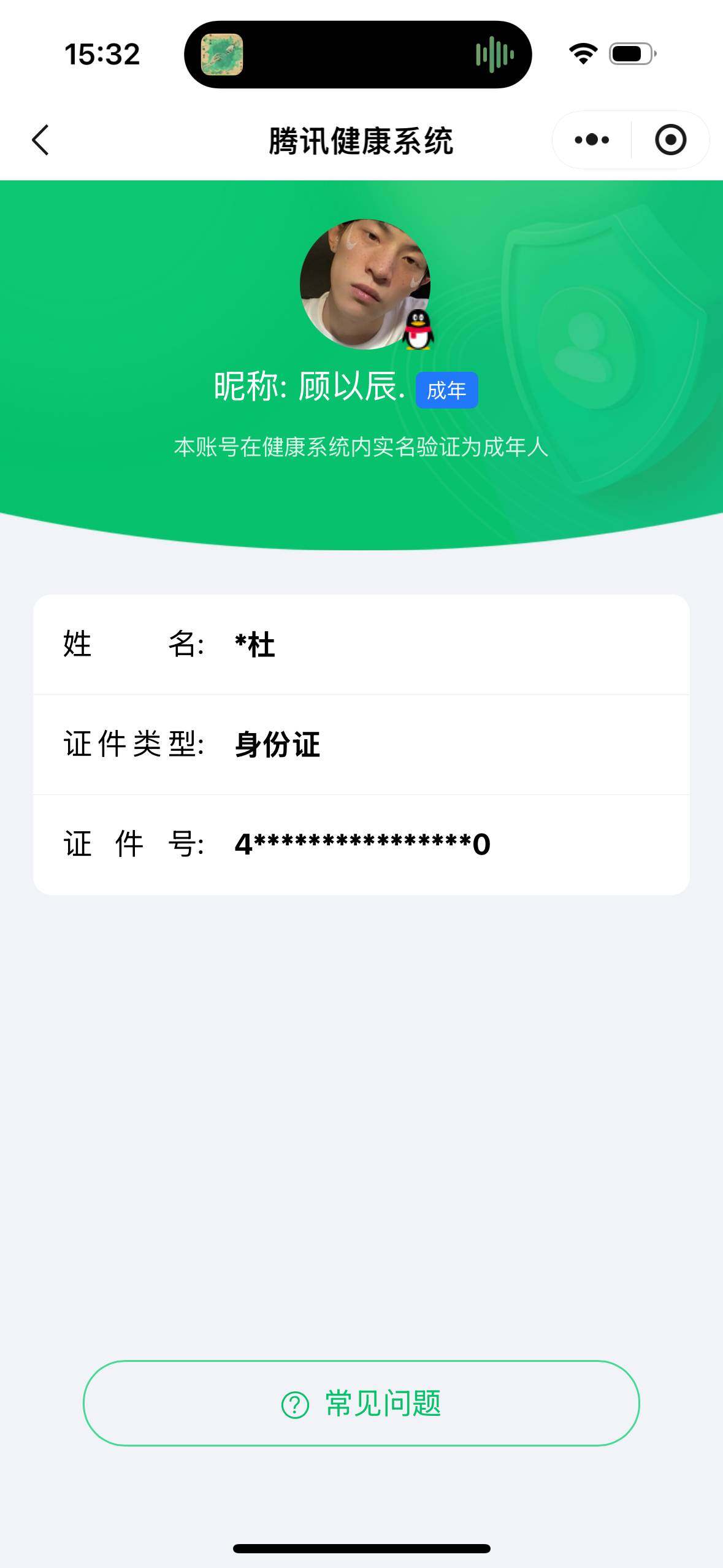Select the 姓名 row showing *杜
The width and height of the screenshot is (723, 1568).
click(x=361, y=644)
